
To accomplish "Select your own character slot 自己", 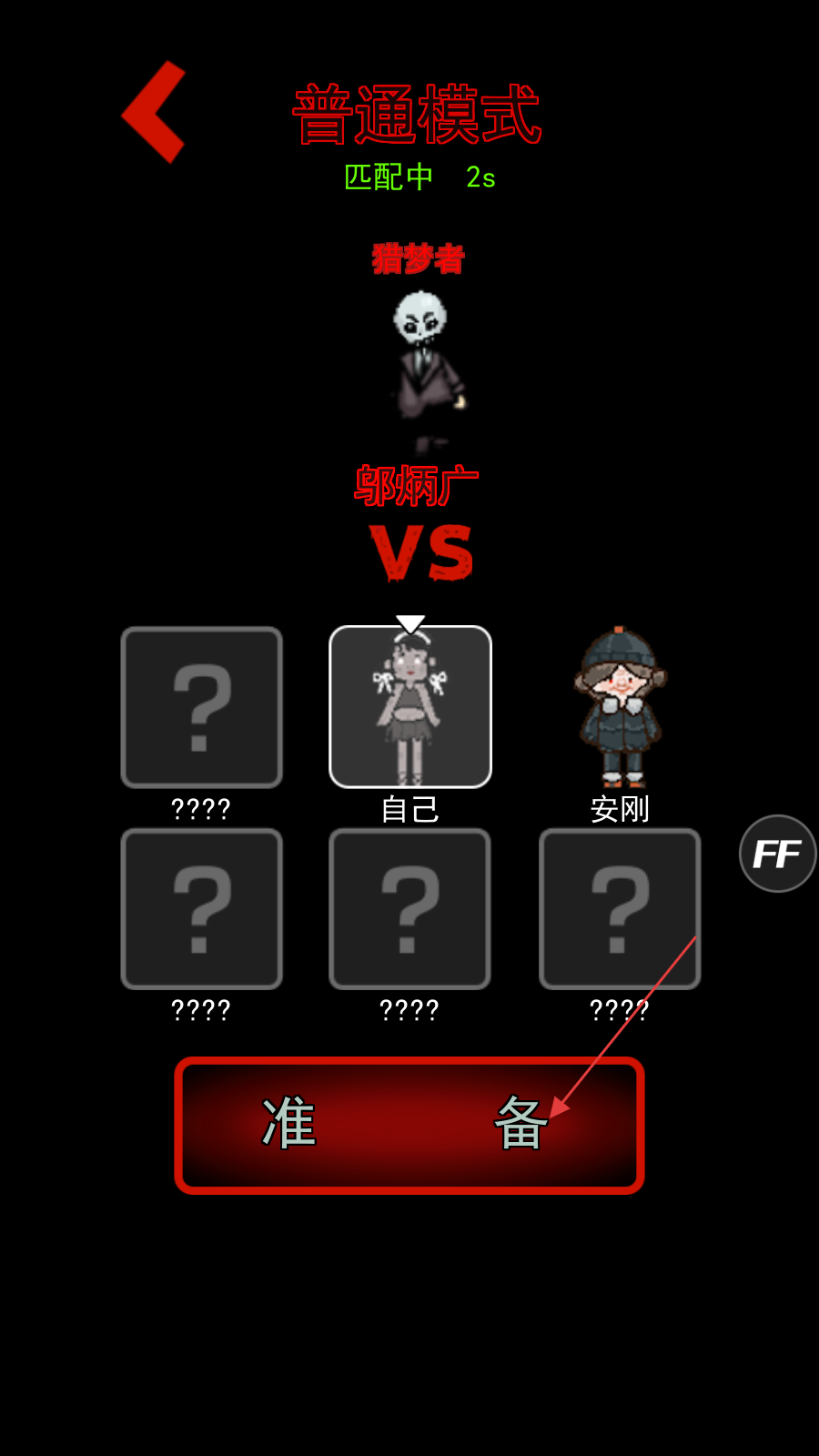I will (410, 707).
